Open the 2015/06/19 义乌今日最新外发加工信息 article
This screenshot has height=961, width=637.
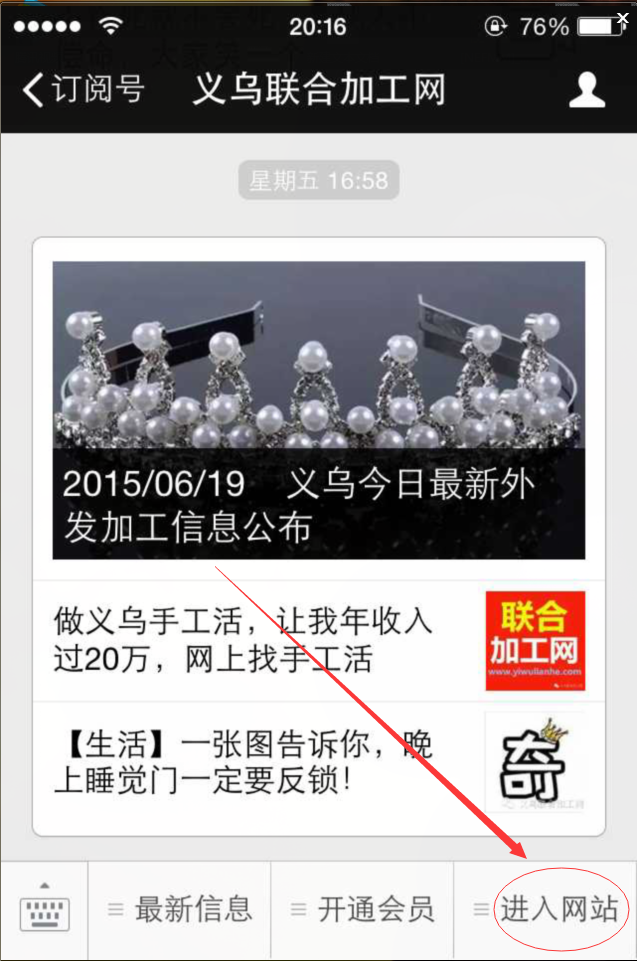coord(319,410)
